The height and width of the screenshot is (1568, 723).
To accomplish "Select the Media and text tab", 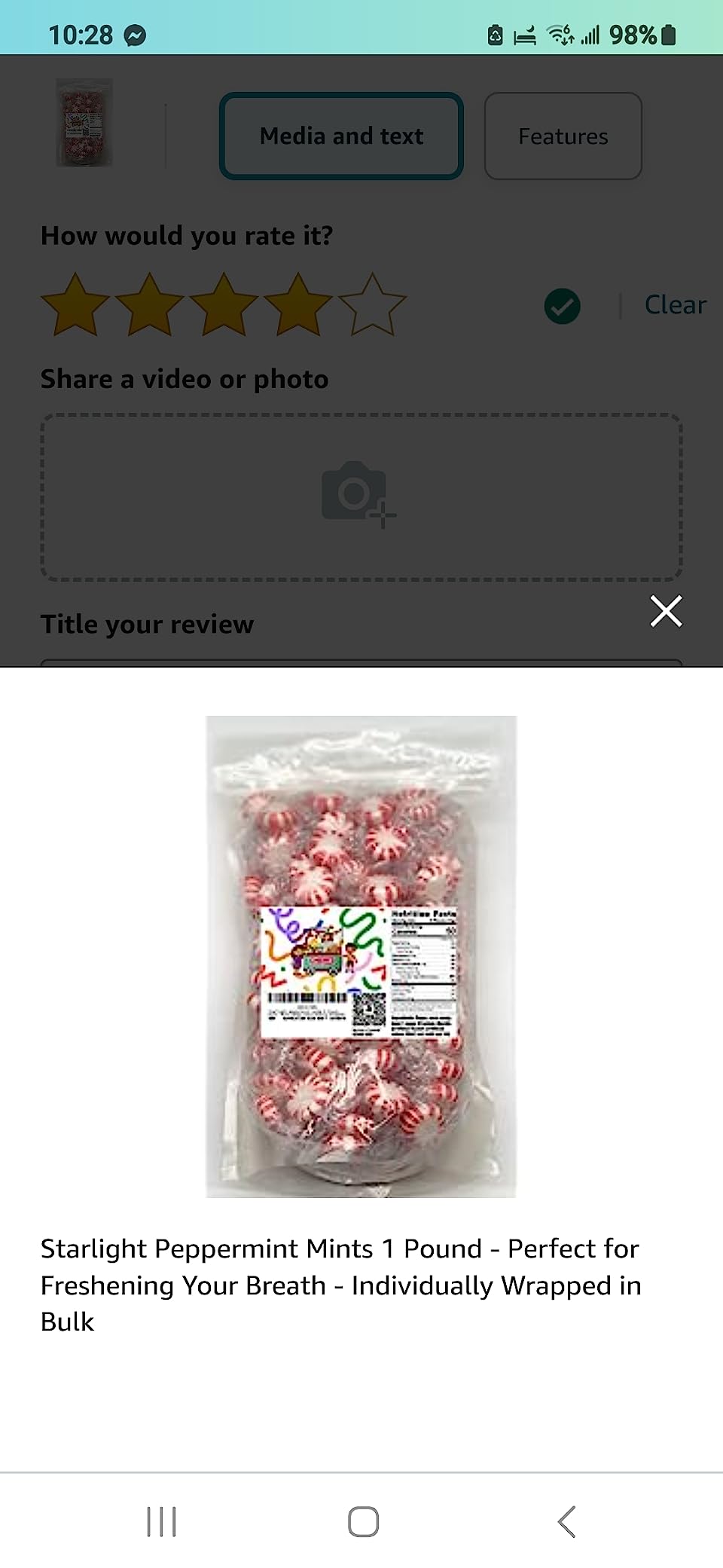I will click(x=340, y=136).
